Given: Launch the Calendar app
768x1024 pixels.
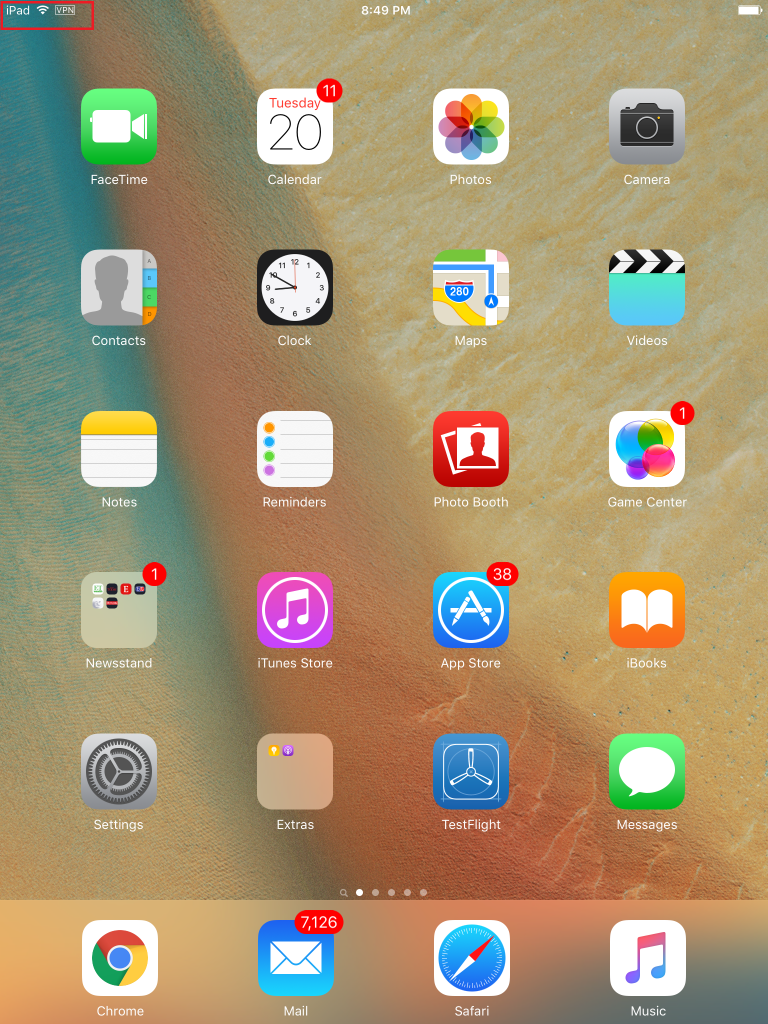Looking at the screenshot, I should pyautogui.click(x=295, y=127).
